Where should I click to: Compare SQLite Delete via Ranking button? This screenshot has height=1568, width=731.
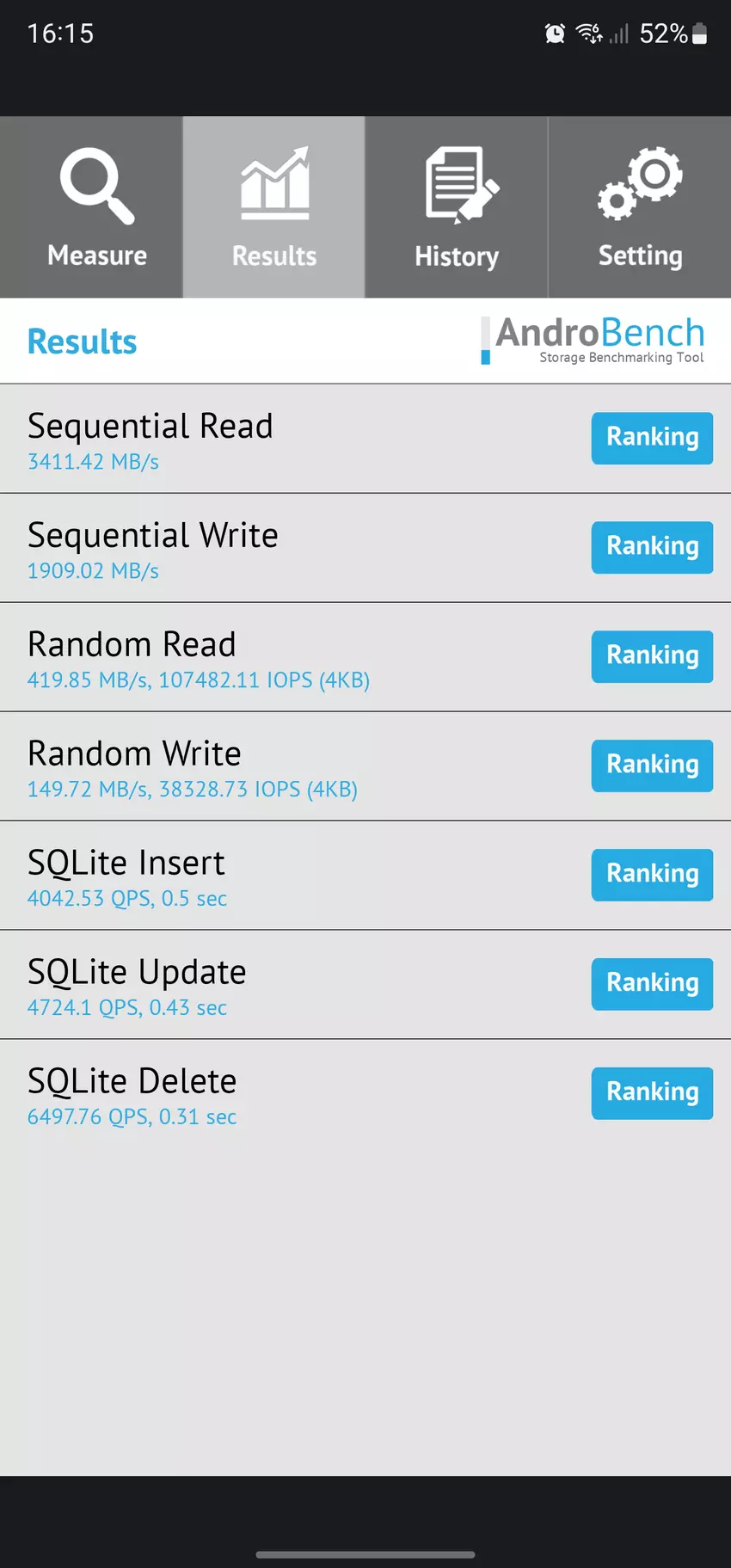[x=652, y=1093]
